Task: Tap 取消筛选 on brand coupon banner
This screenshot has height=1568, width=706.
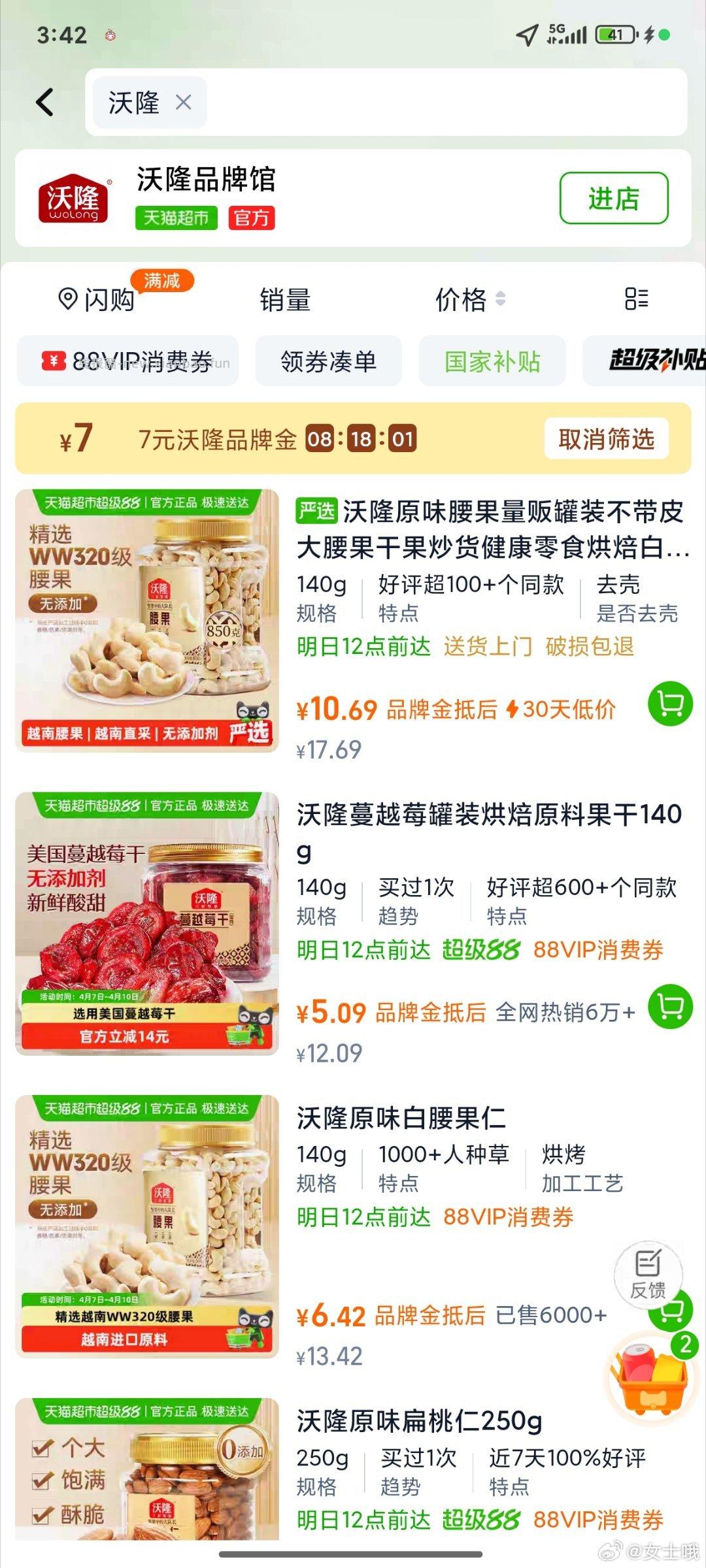Action: (x=606, y=438)
